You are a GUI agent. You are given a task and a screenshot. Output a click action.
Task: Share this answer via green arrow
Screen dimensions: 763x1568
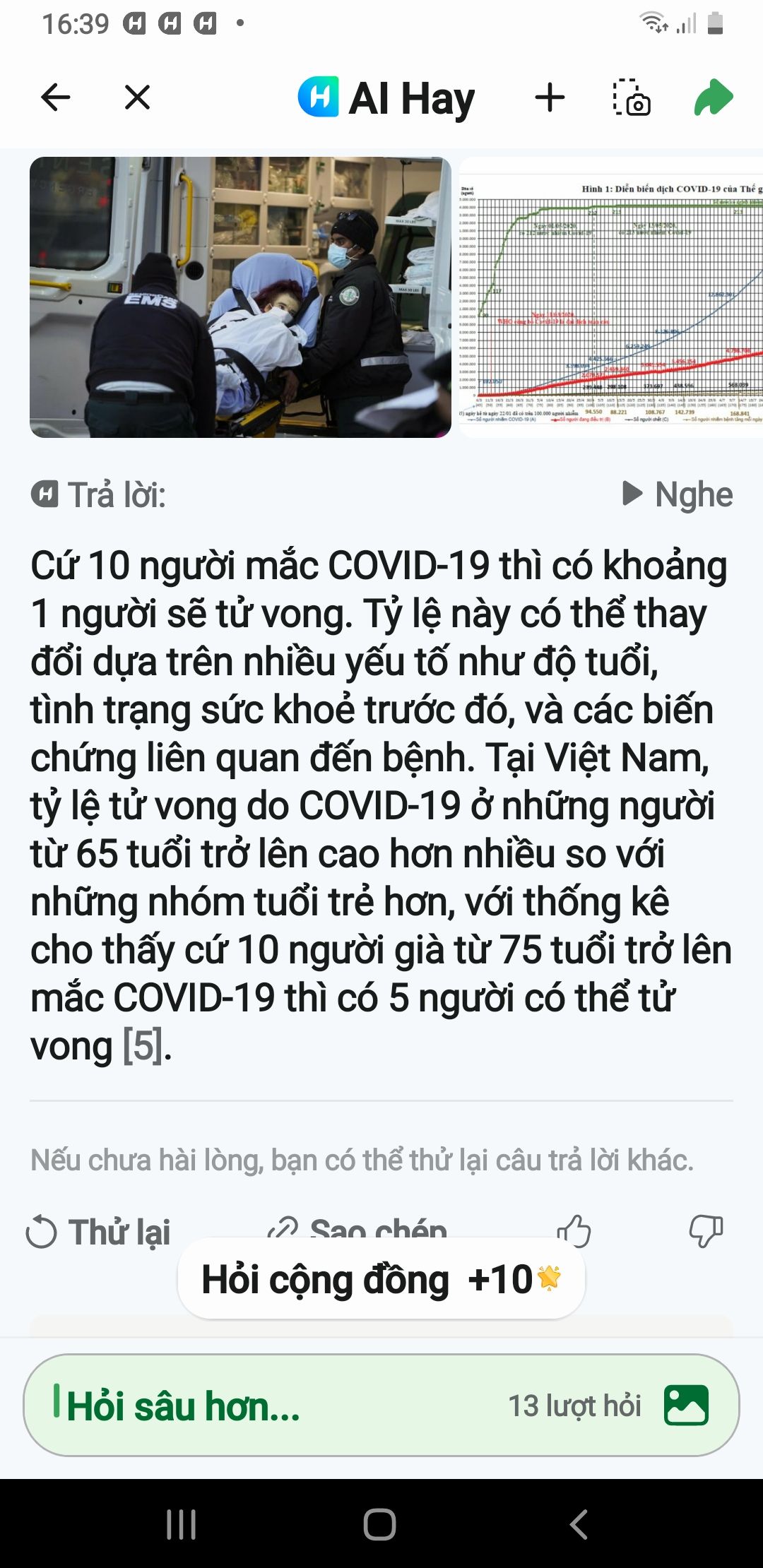[x=714, y=97]
